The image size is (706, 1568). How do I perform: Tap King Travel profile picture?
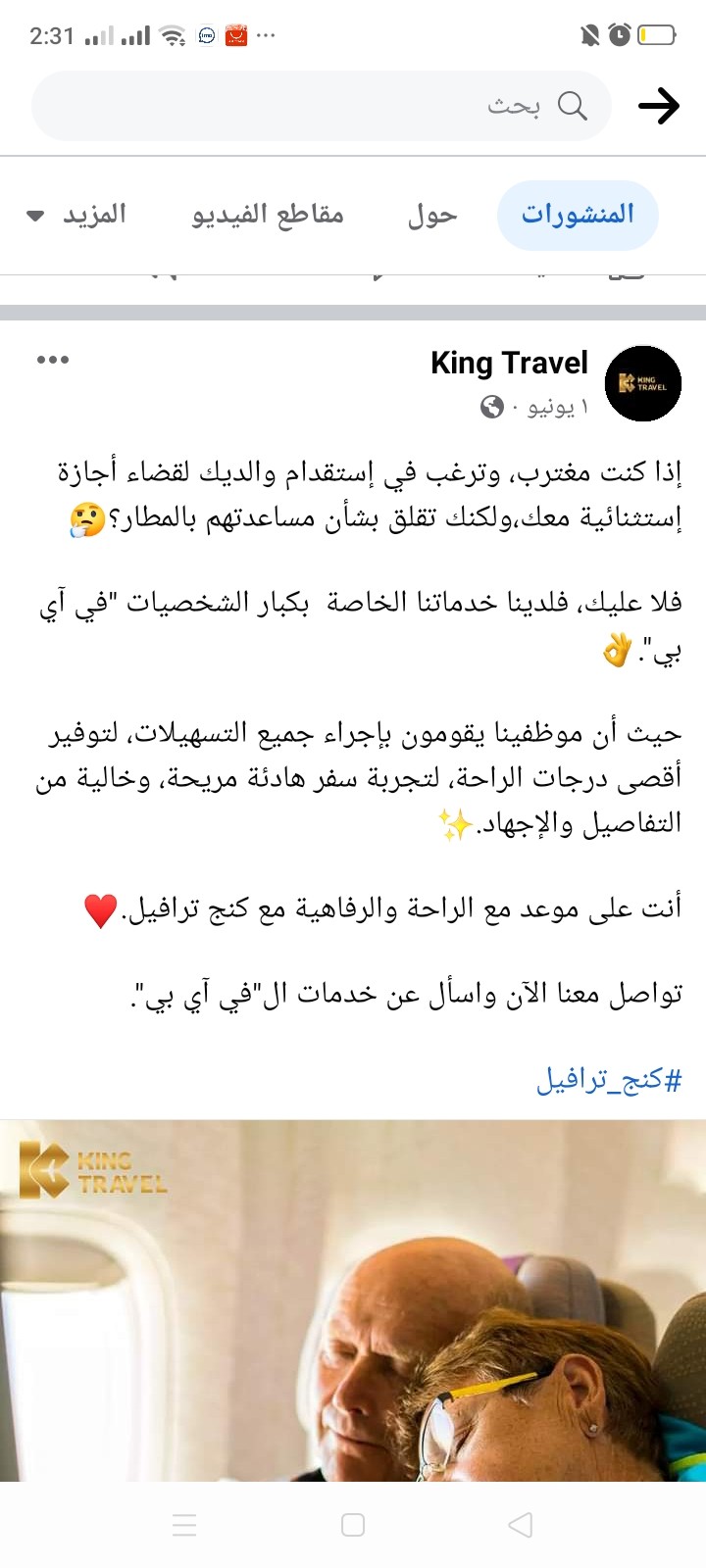coord(643,383)
